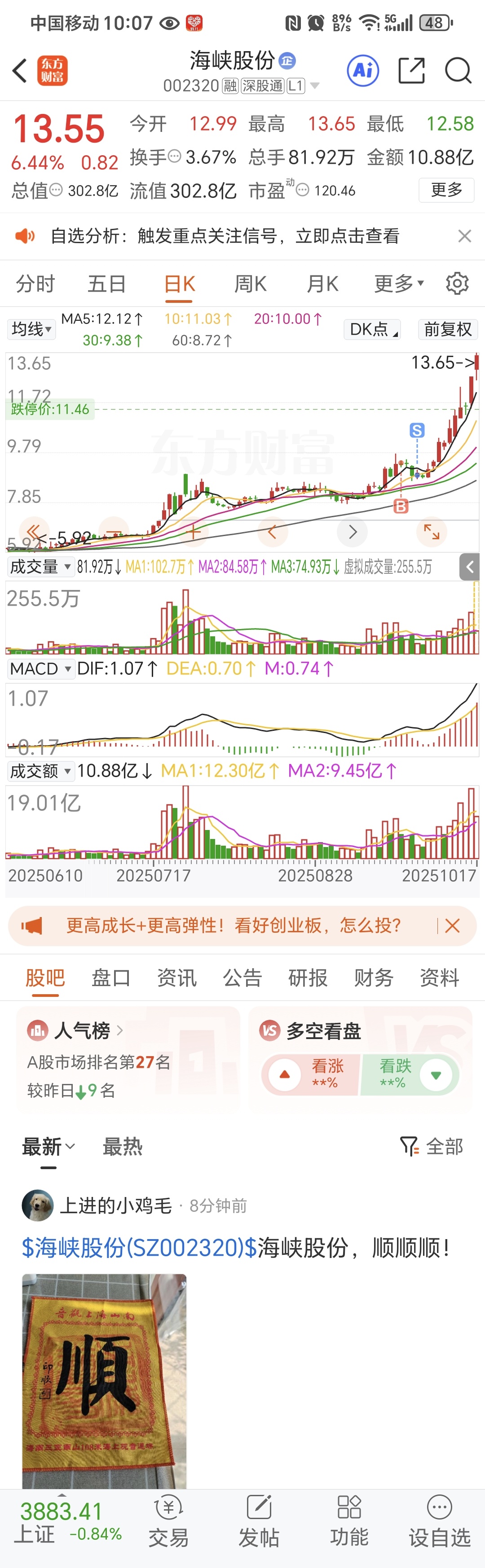This screenshot has width=485, height=1568.
Task: Change the 前复权 adjustment setting
Action: click(x=448, y=329)
